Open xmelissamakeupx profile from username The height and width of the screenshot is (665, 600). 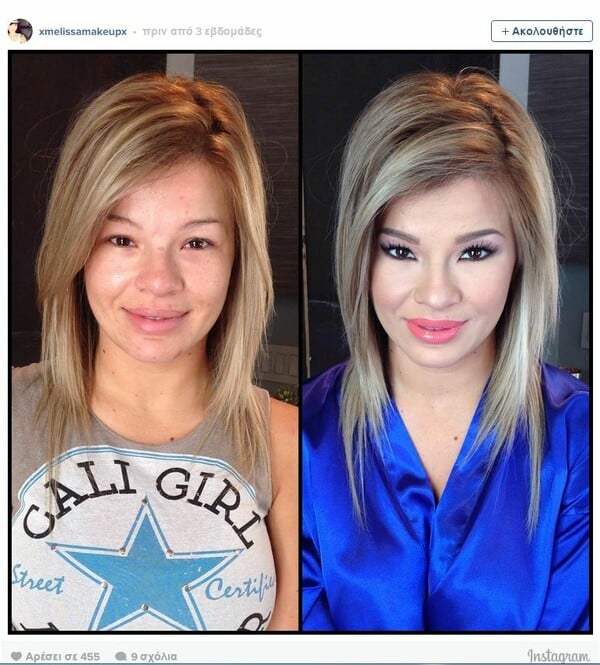pyautogui.click(x=82, y=31)
